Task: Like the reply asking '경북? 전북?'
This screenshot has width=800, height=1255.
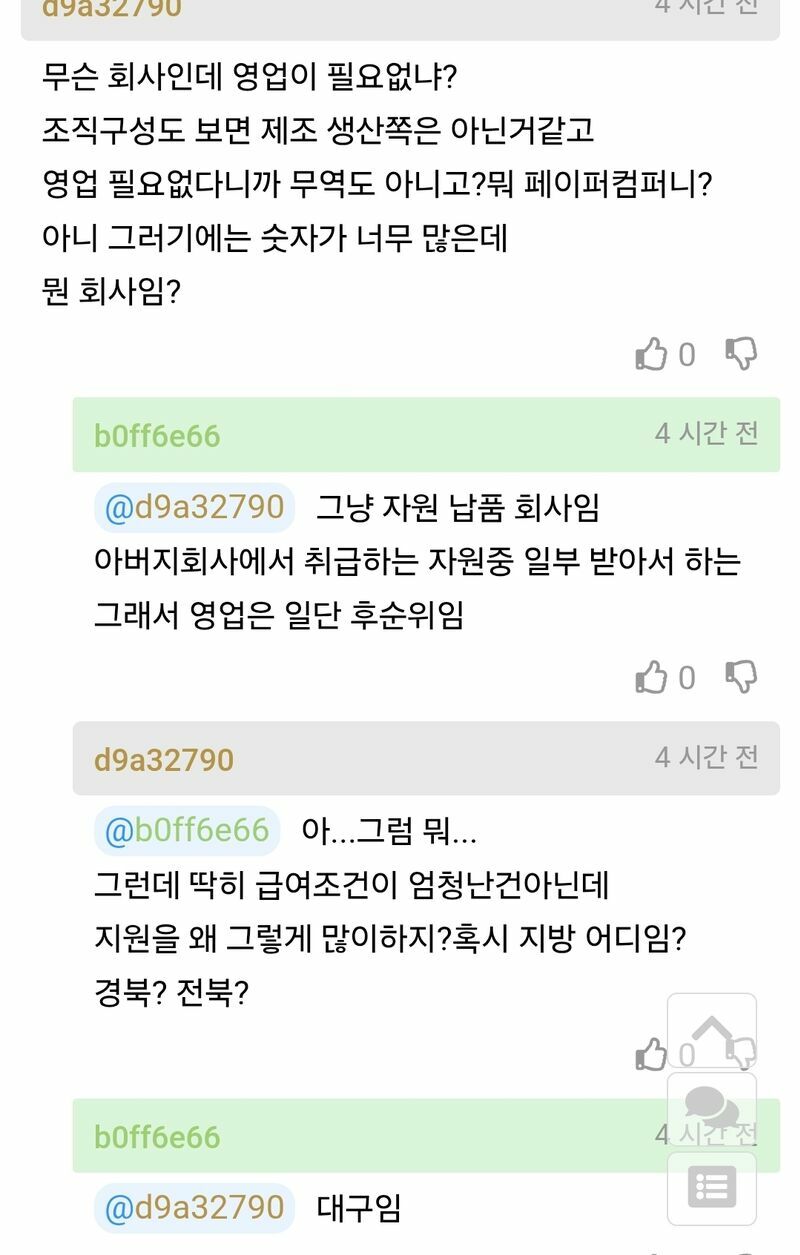Action: [651, 1053]
